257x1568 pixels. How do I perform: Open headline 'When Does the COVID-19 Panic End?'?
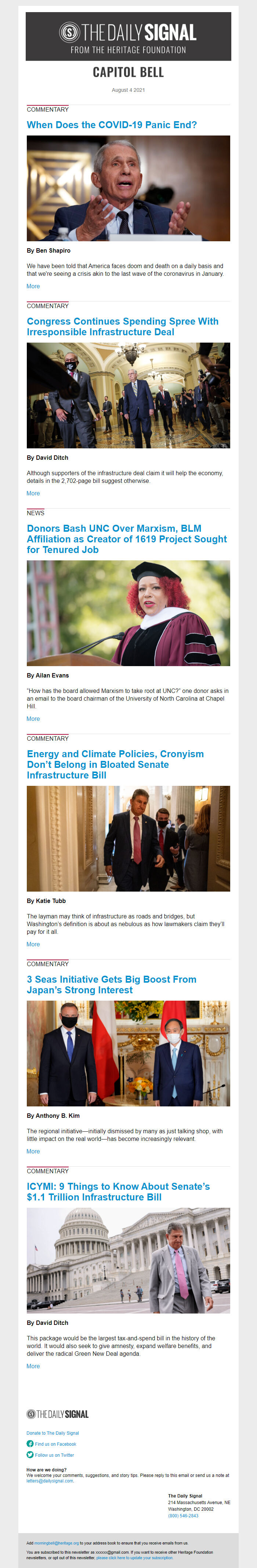112,125
